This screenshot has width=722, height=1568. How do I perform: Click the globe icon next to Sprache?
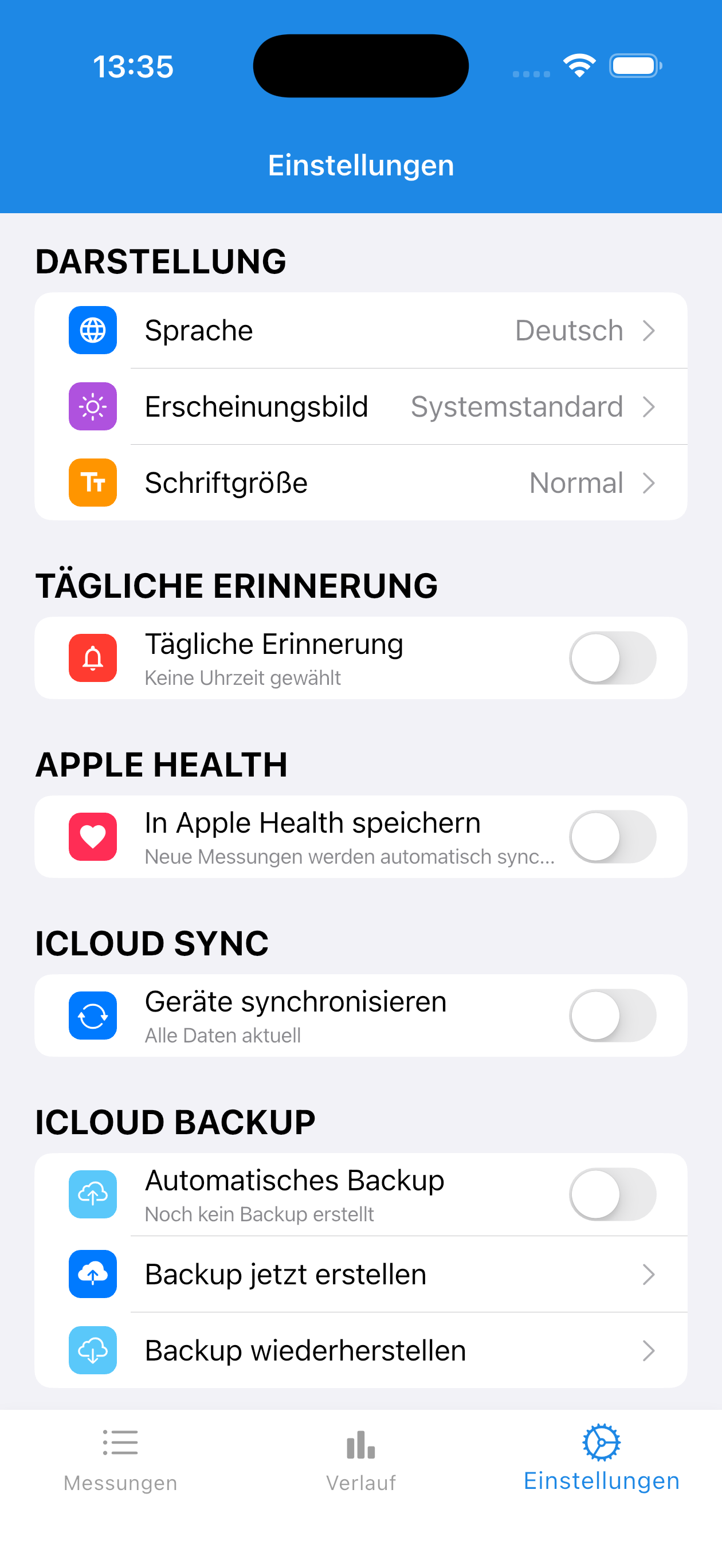tap(92, 330)
